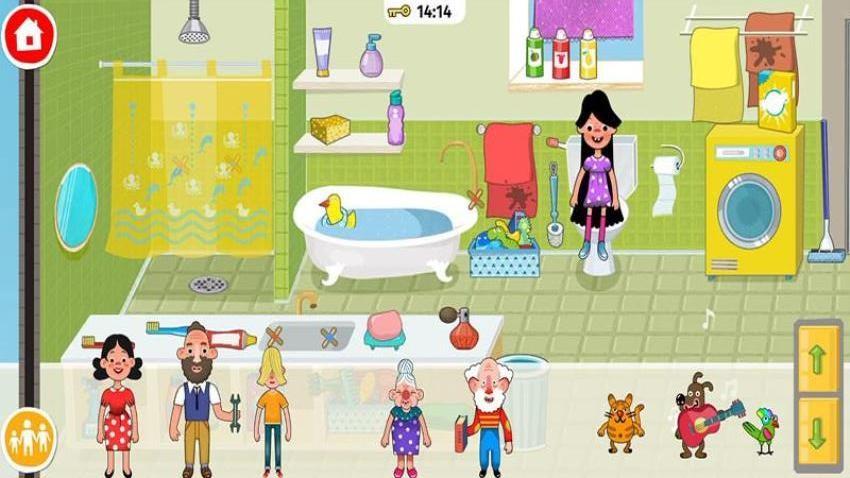This screenshot has width=850, height=478.
Task: Tap the blonde child in orange shirt
Action: (271, 400)
